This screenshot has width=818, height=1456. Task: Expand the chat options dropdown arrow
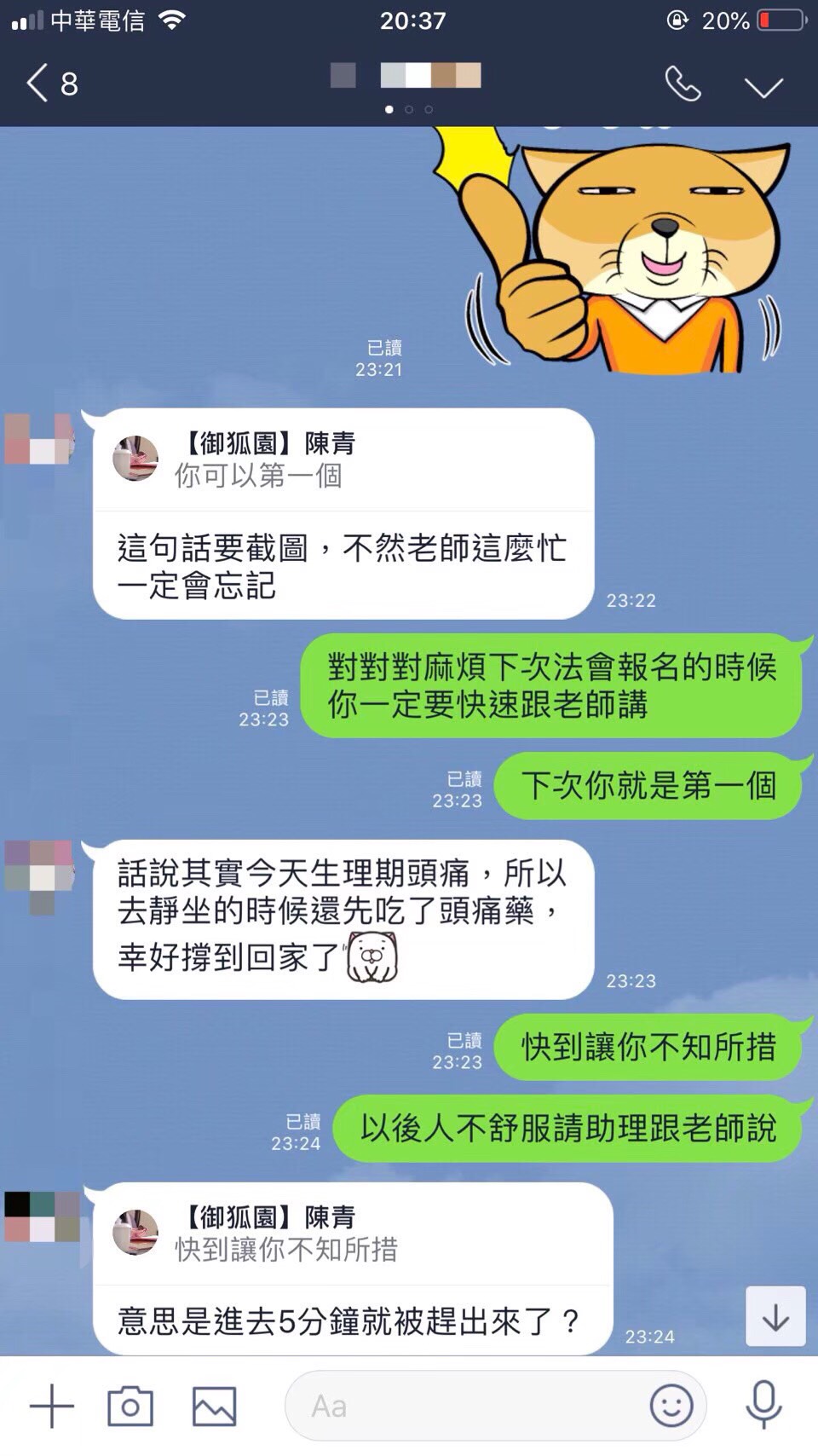pyautogui.click(x=763, y=87)
